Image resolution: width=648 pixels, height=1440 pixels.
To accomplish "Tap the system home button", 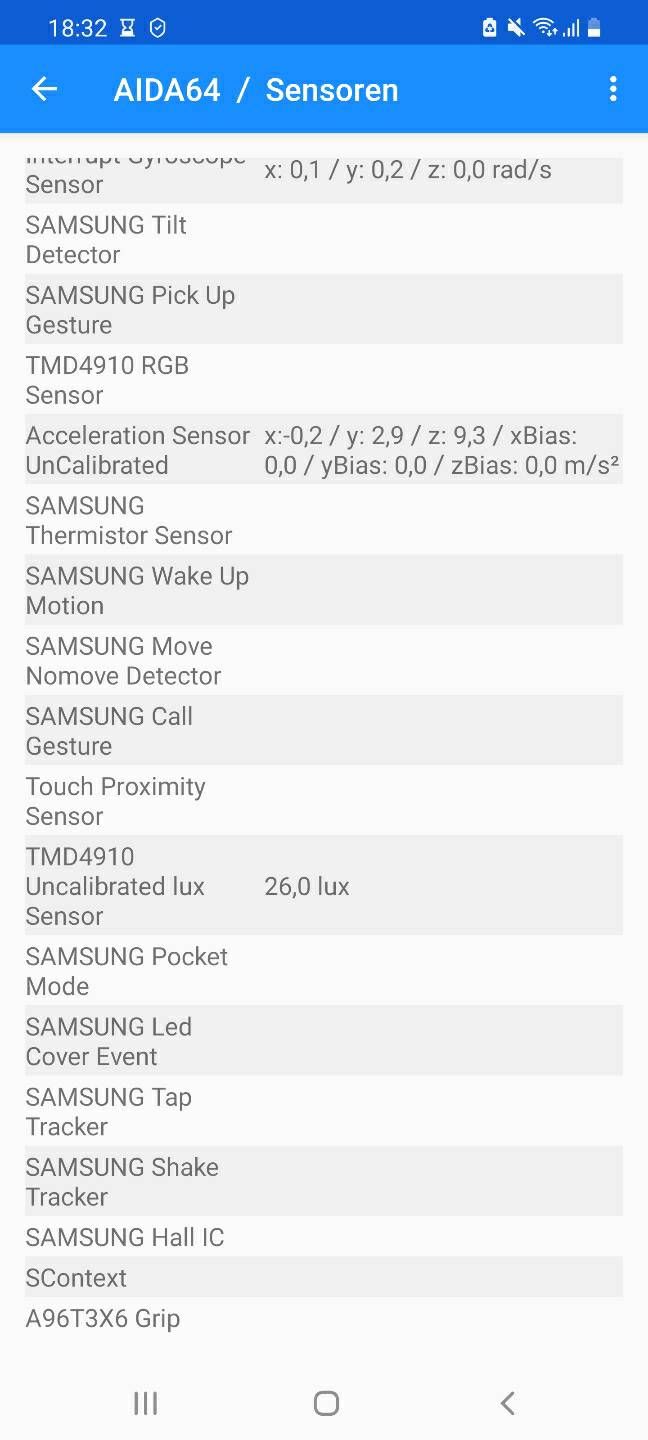I will pyautogui.click(x=326, y=1403).
